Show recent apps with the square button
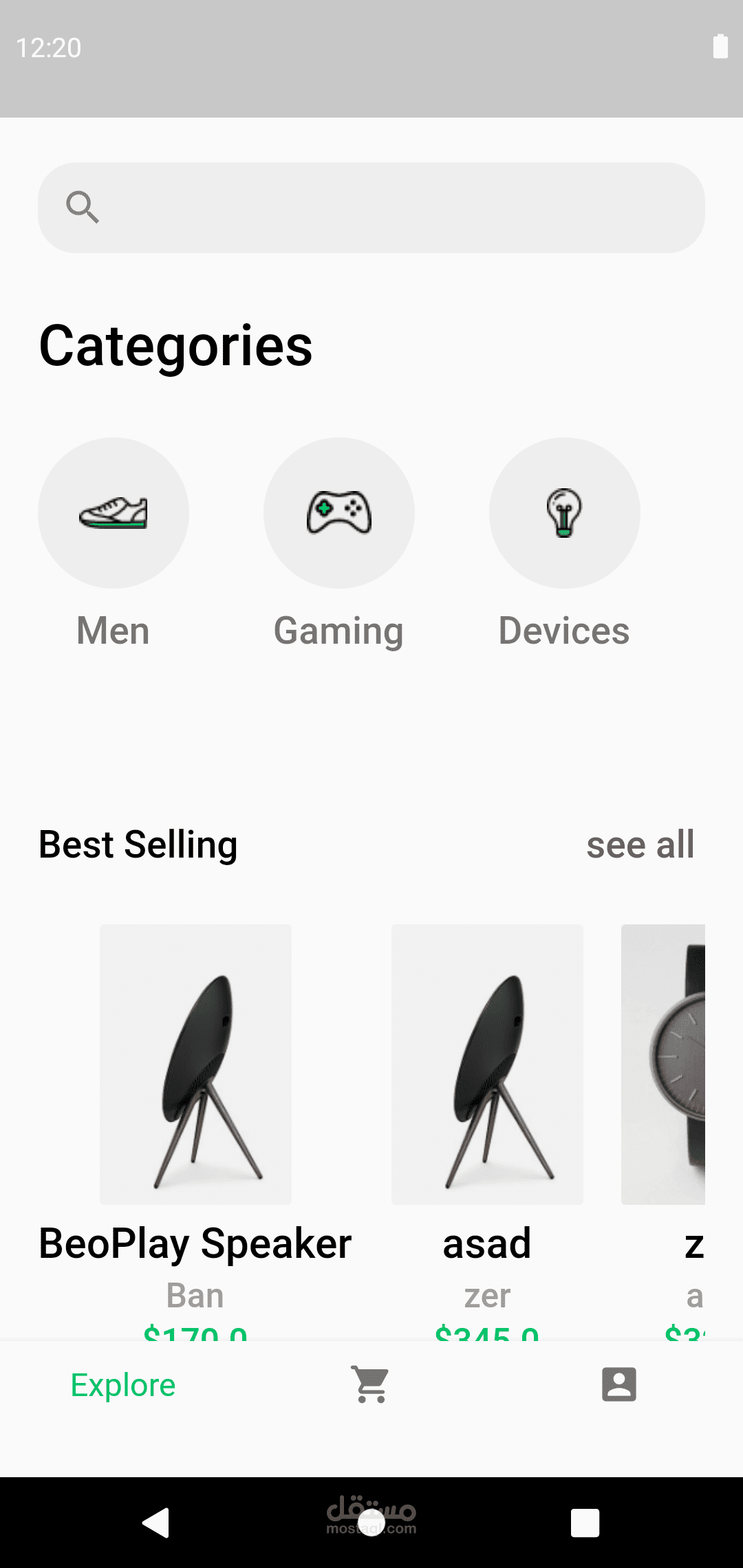743x1568 pixels. (585, 1523)
